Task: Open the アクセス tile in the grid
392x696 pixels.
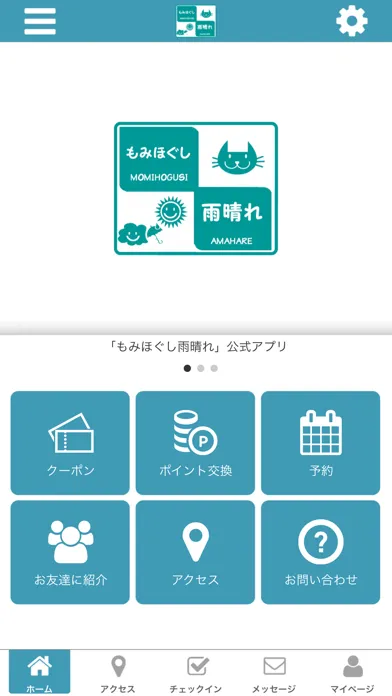Action: coord(195,552)
